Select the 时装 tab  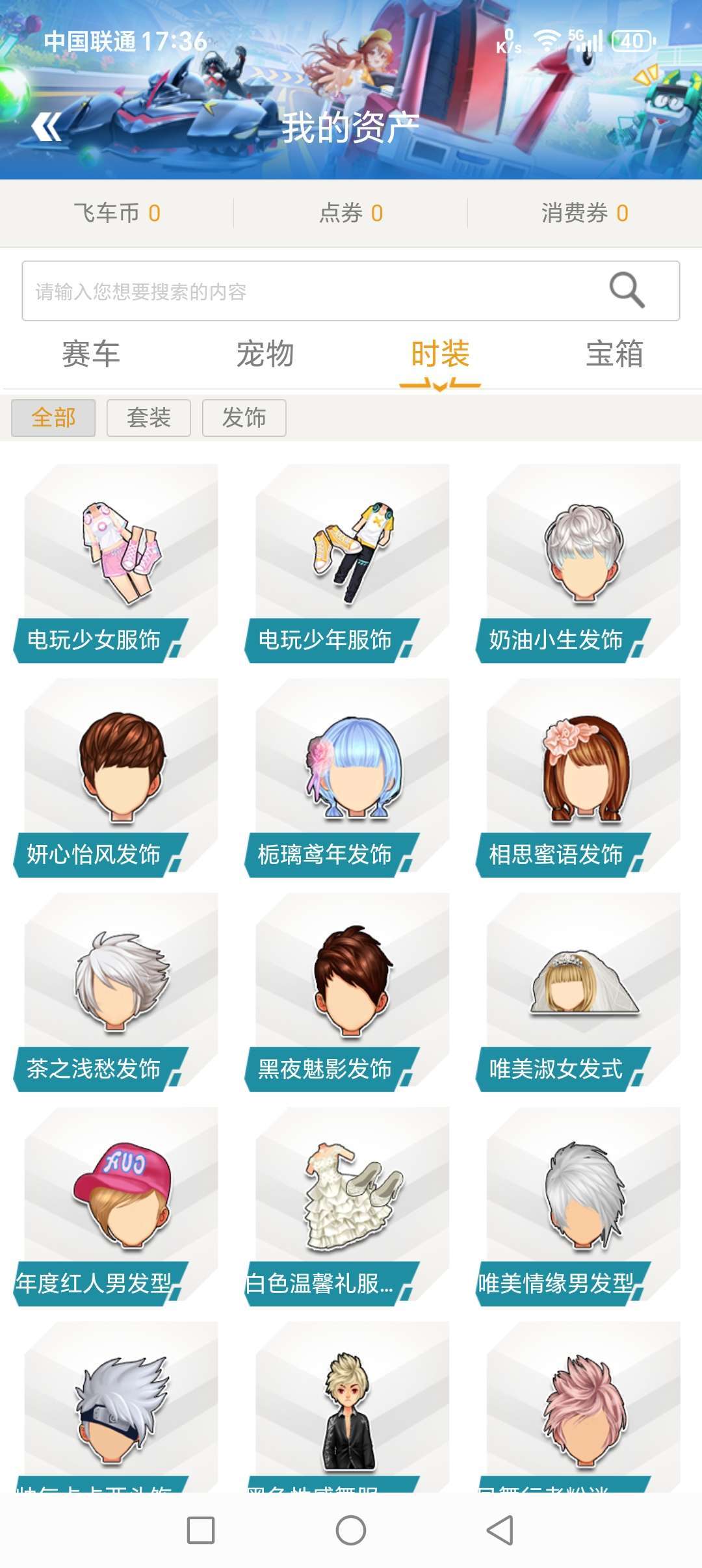tap(440, 354)
